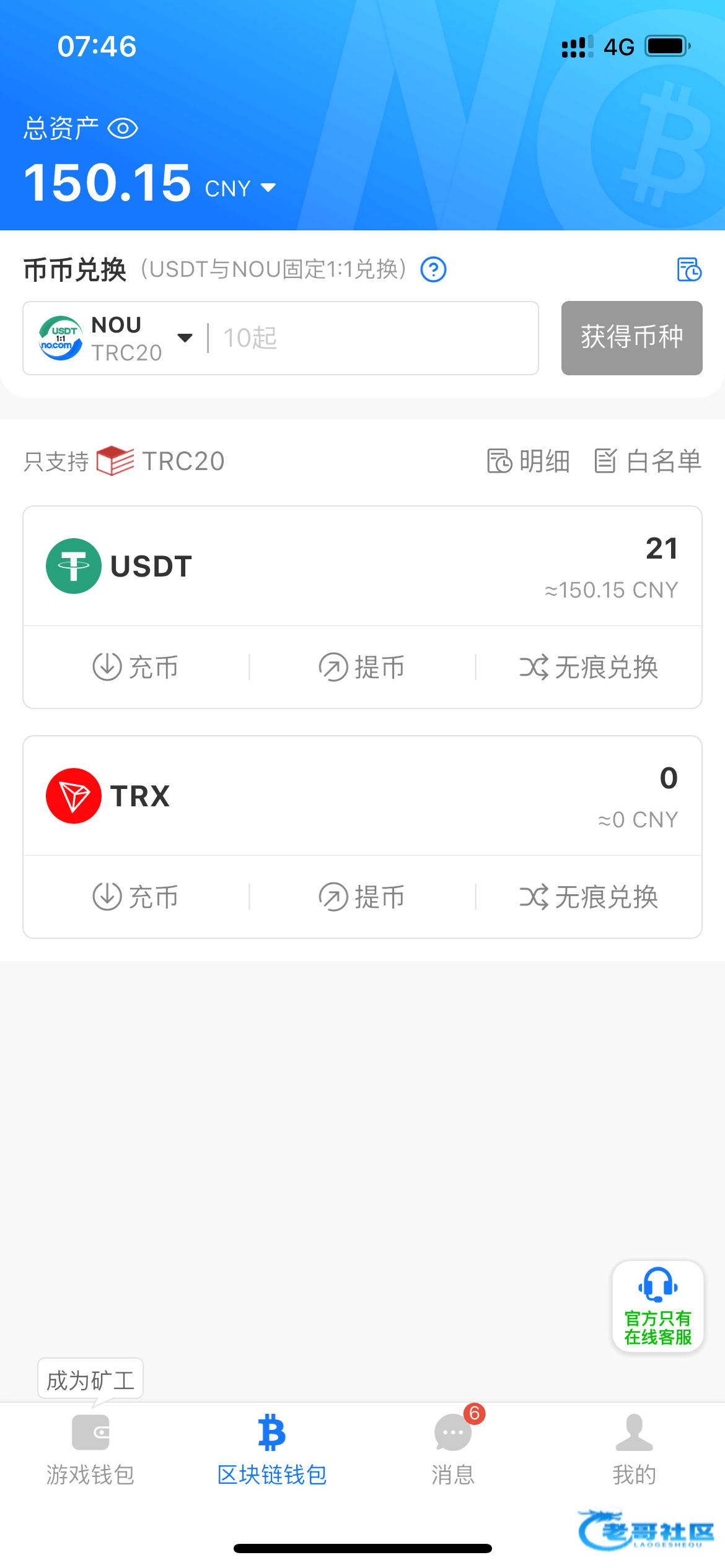
Task: Open the exchange help question mark
Action: [434, 269]
